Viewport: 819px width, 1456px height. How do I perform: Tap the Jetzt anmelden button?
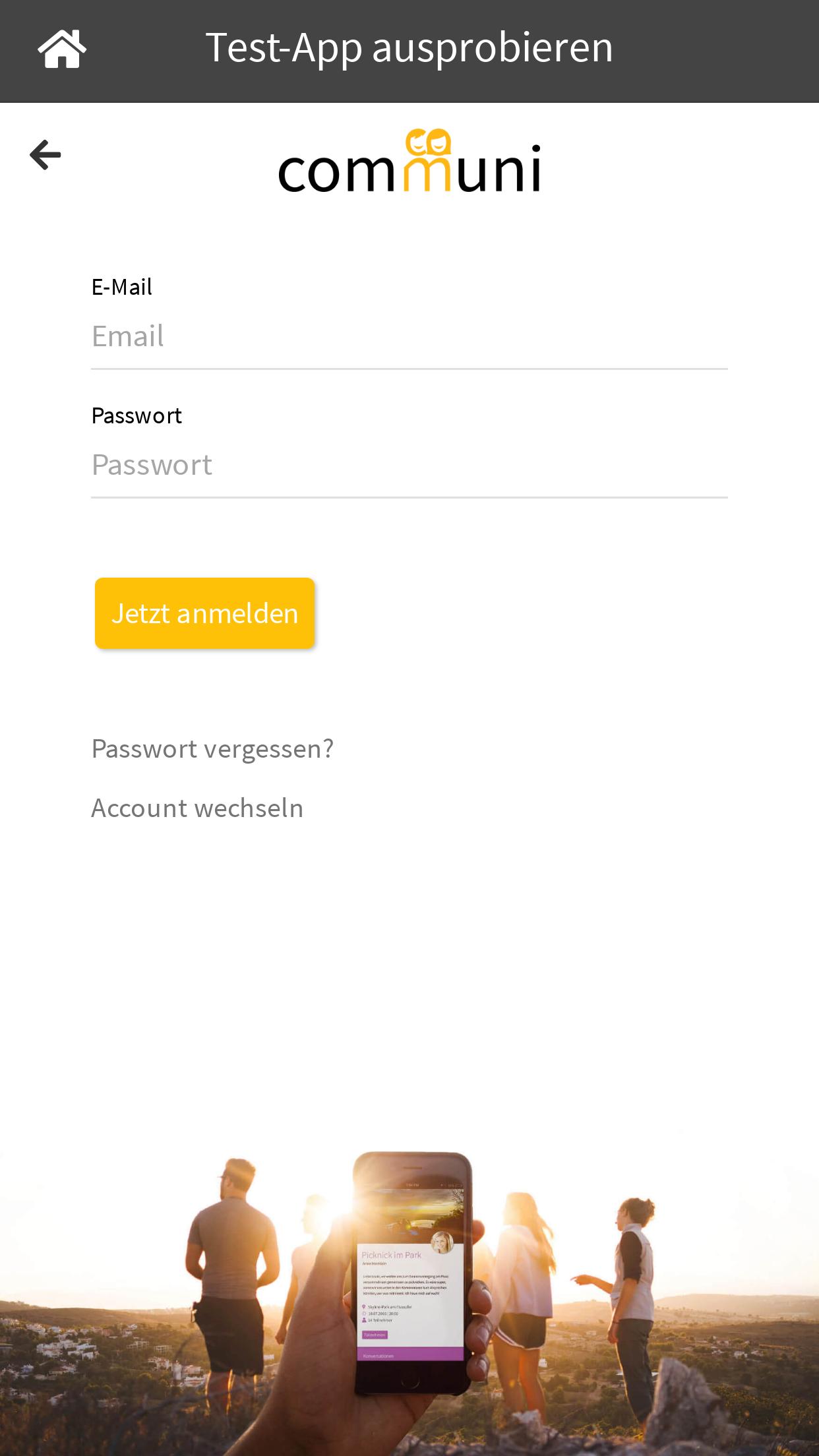click(x=204, y=613)
